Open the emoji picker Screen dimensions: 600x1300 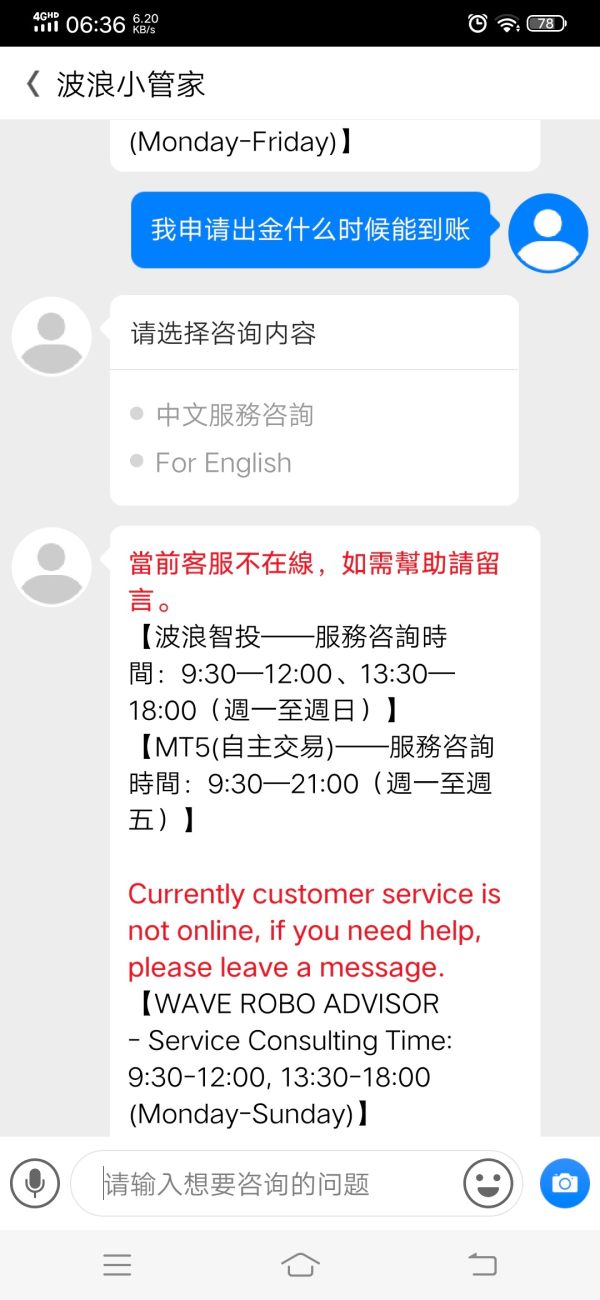point(488,1184)
